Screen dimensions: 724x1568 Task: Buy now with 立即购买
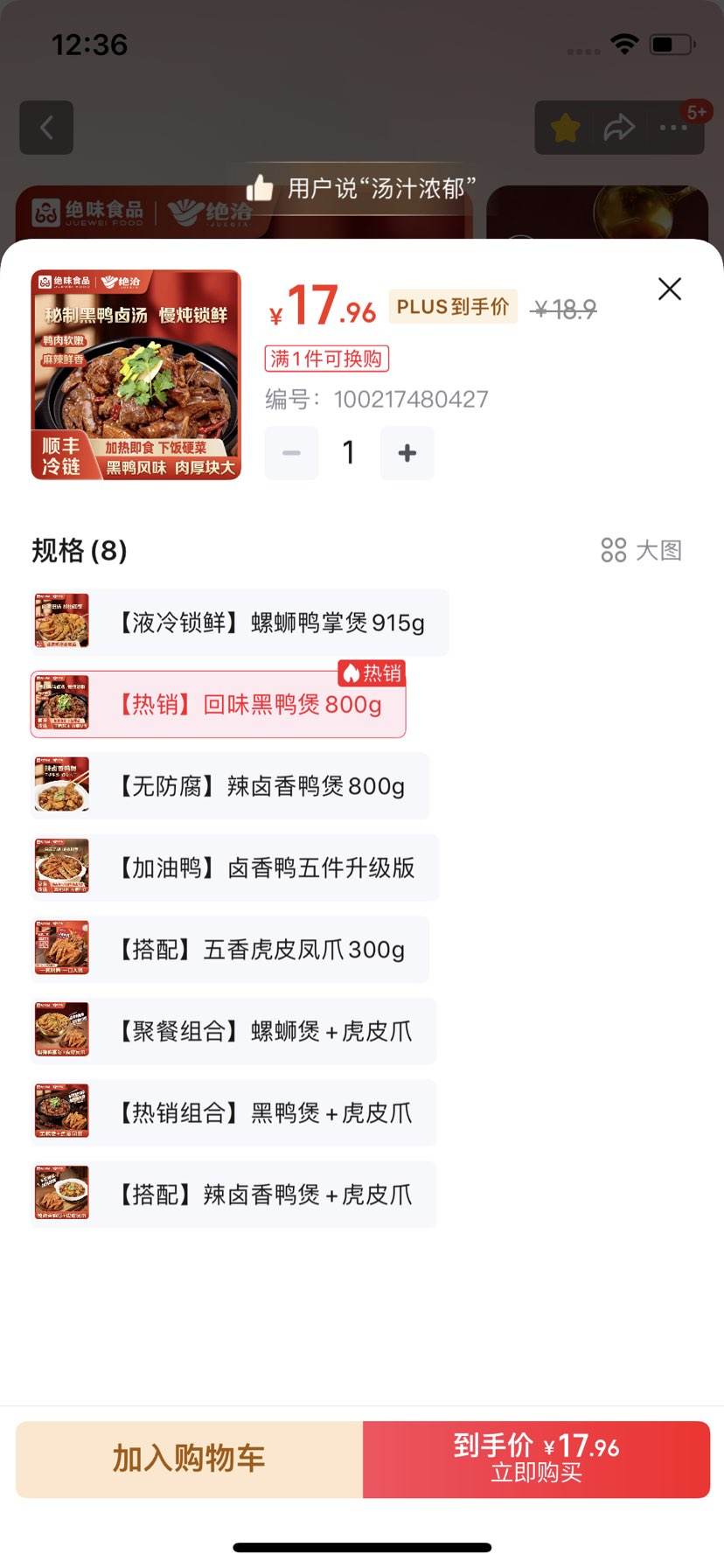click(x=536, y=1459)
